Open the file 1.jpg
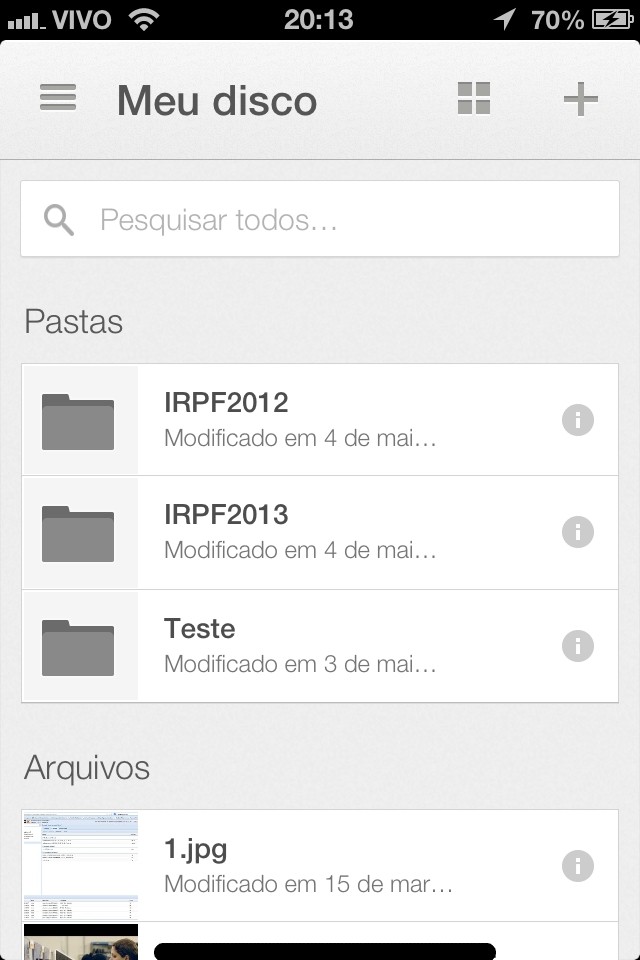The width and height of the screenshot is (640, 960). 300,866
